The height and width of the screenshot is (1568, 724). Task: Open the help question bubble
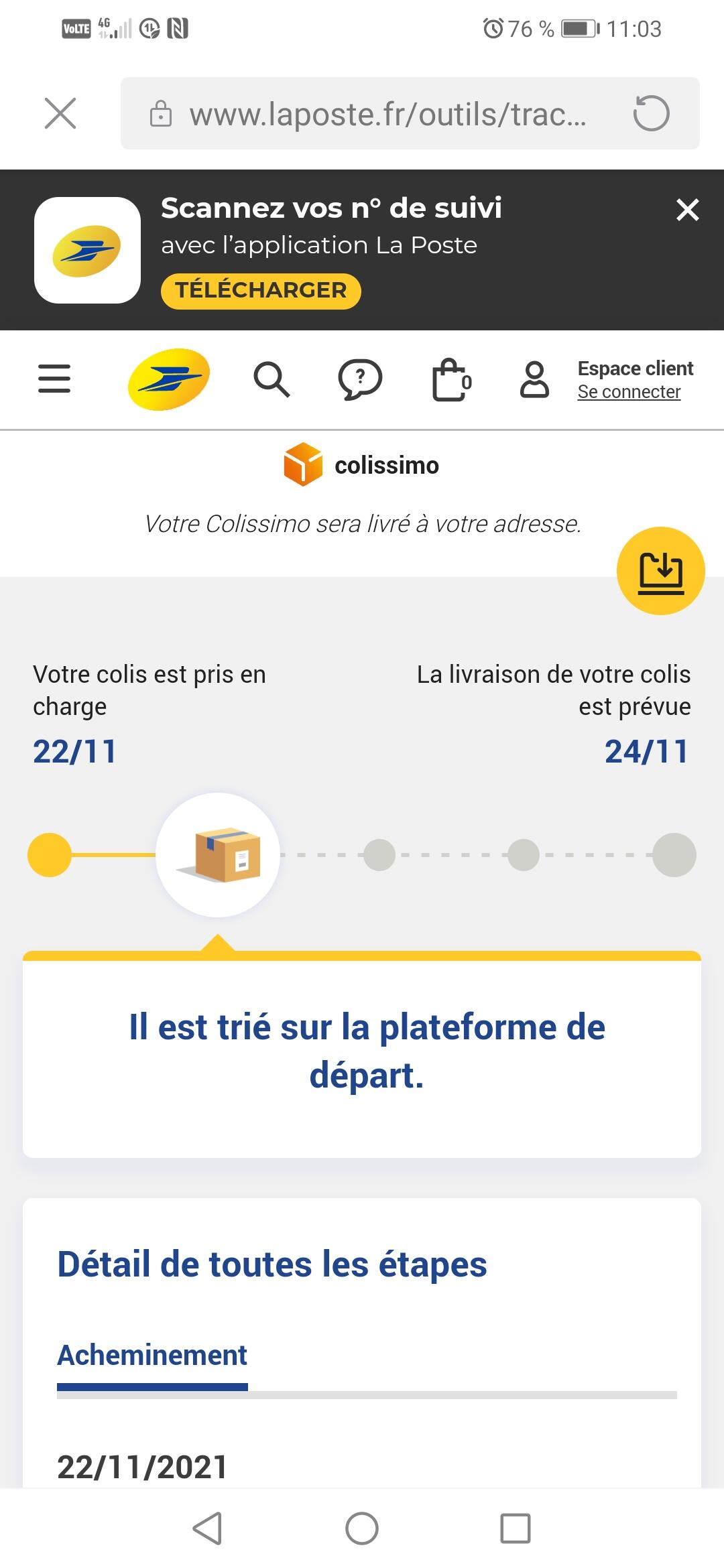click(x=360, y=379)
